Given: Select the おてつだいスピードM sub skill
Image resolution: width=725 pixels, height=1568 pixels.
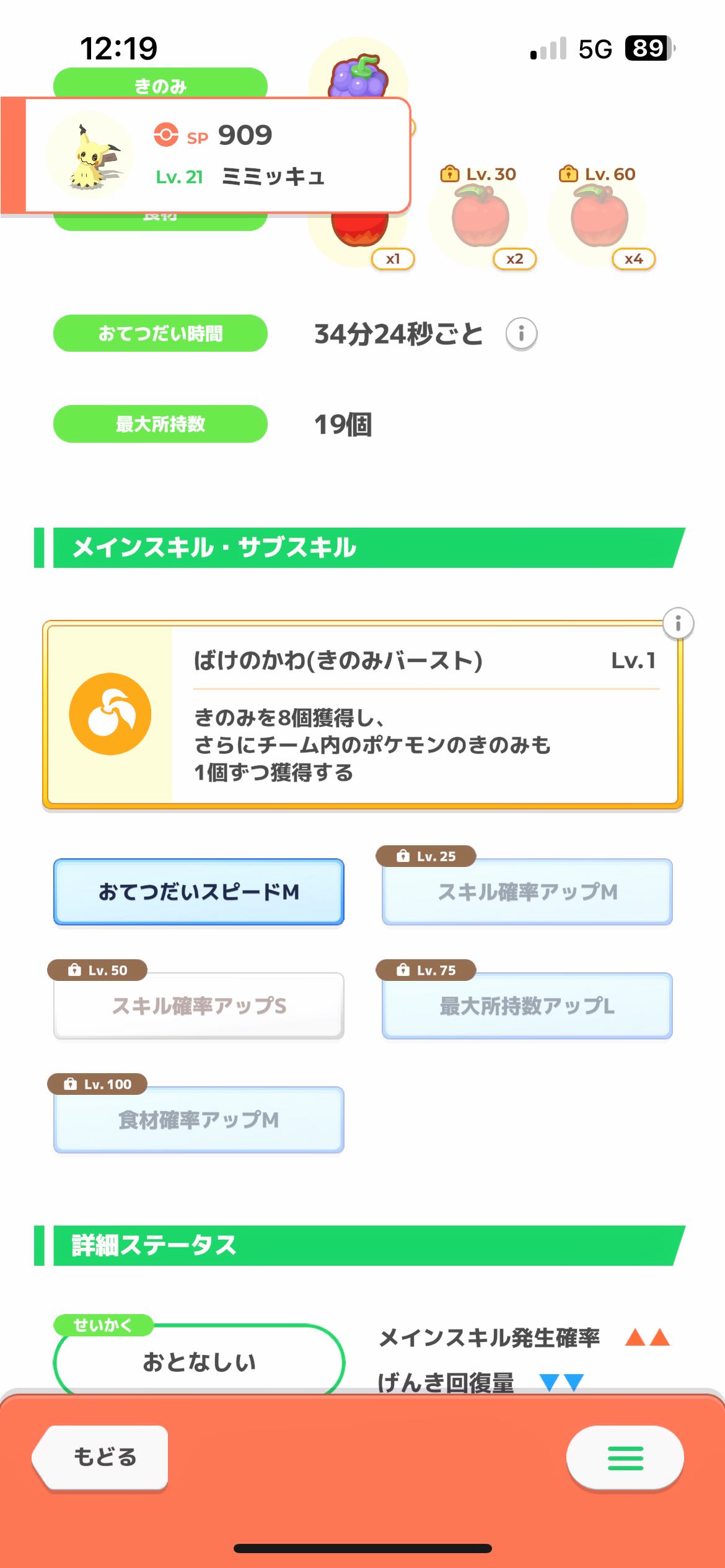Looking at the screenshot, I should tap(199, 892).
